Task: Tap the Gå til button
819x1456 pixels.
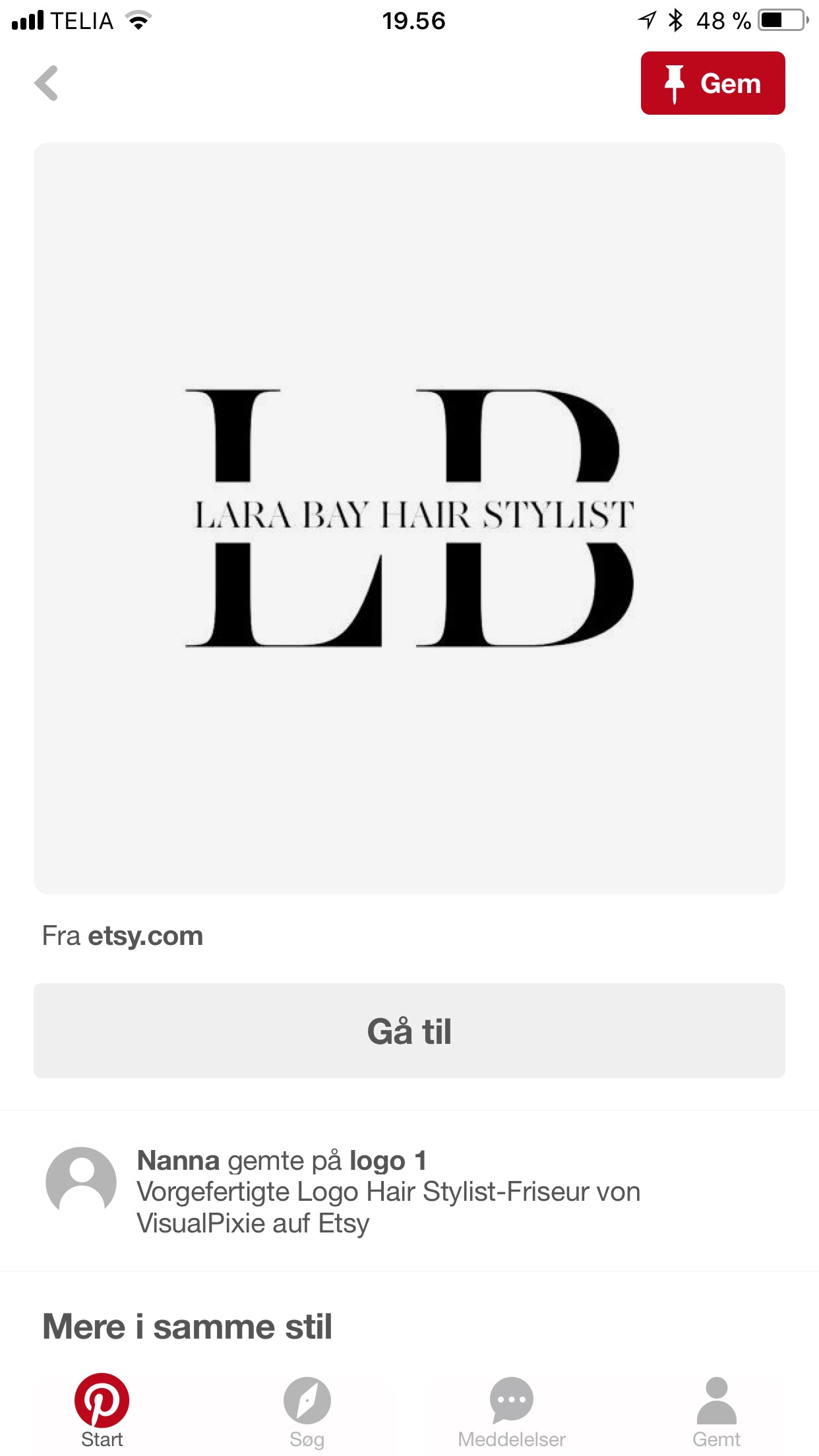Action: pos(409,1031)
